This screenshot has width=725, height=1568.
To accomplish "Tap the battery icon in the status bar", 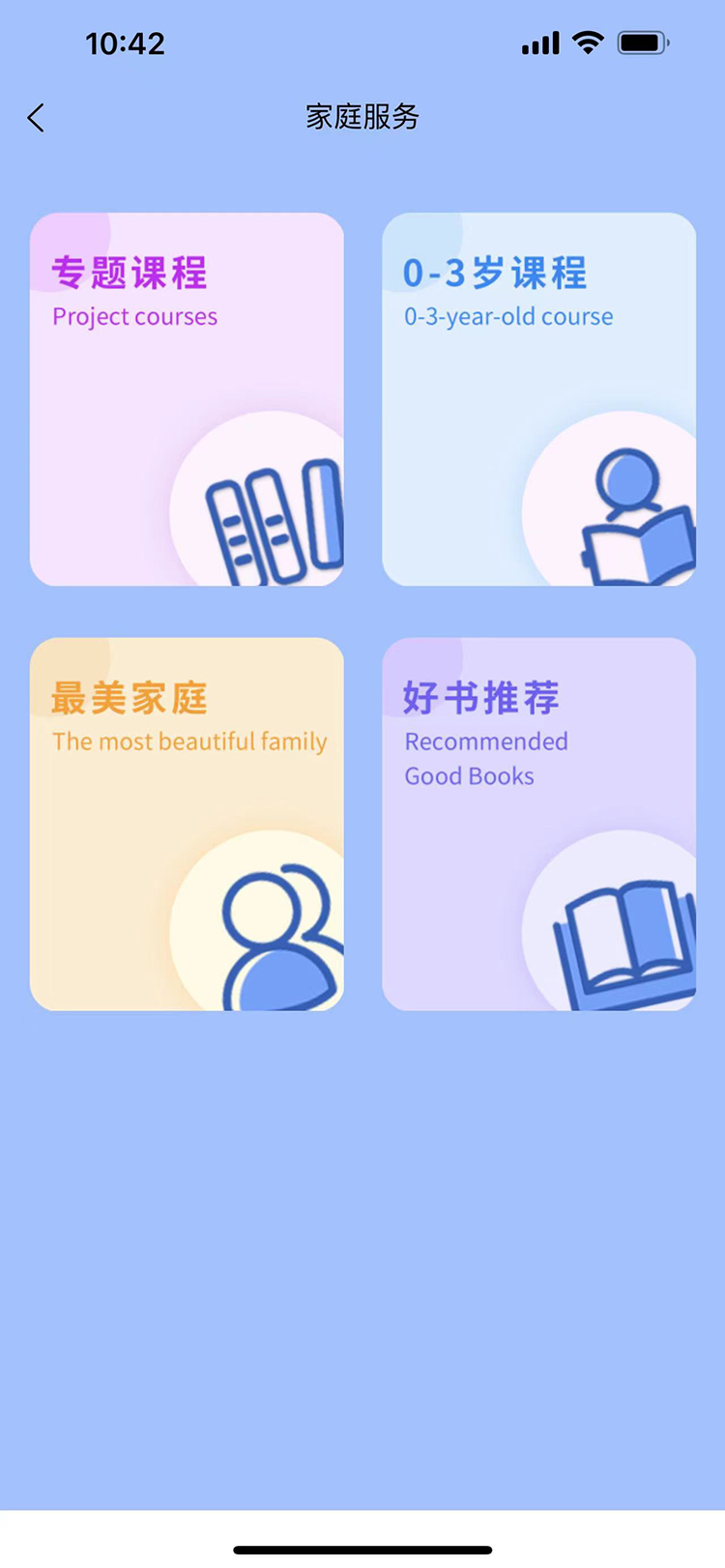I will (642, 42).
